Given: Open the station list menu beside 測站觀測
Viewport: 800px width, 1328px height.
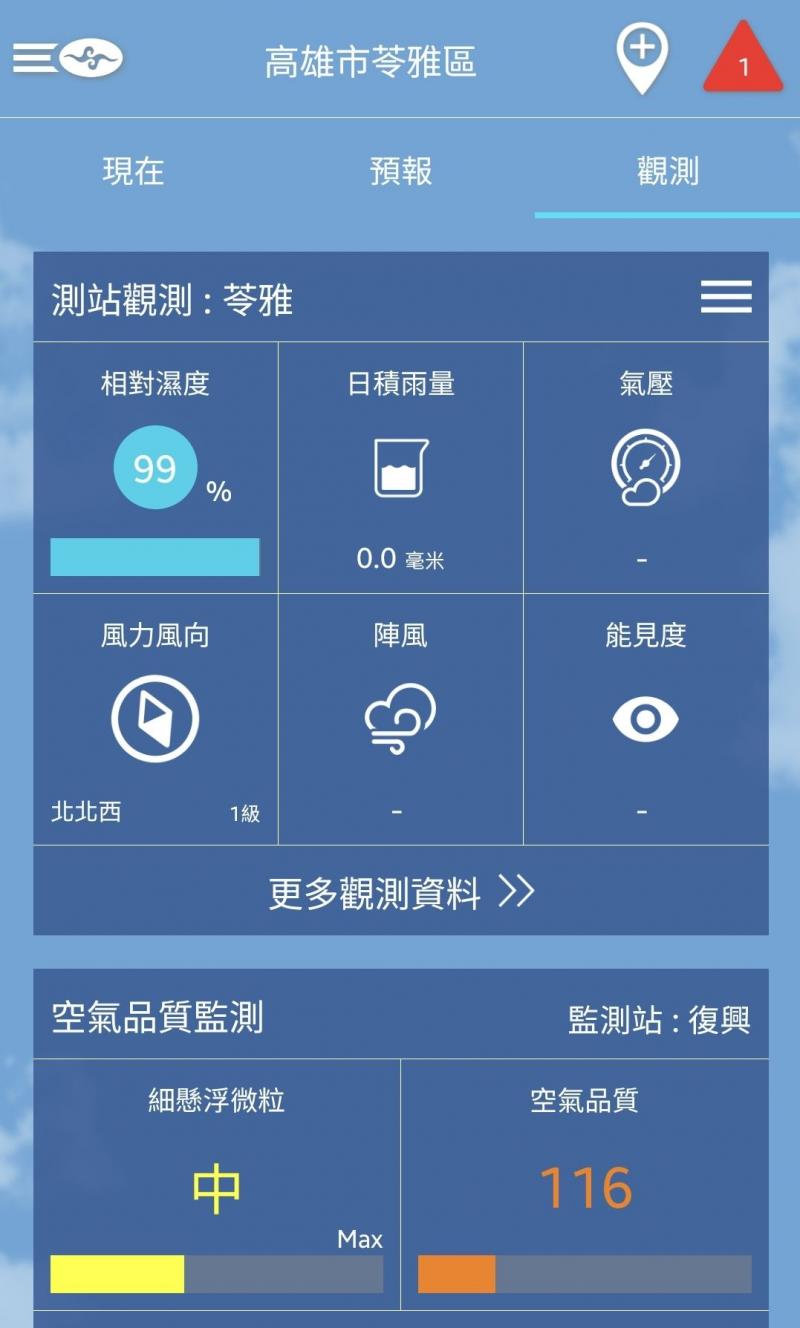Looking at the screenshot, I should pos(726,297).
